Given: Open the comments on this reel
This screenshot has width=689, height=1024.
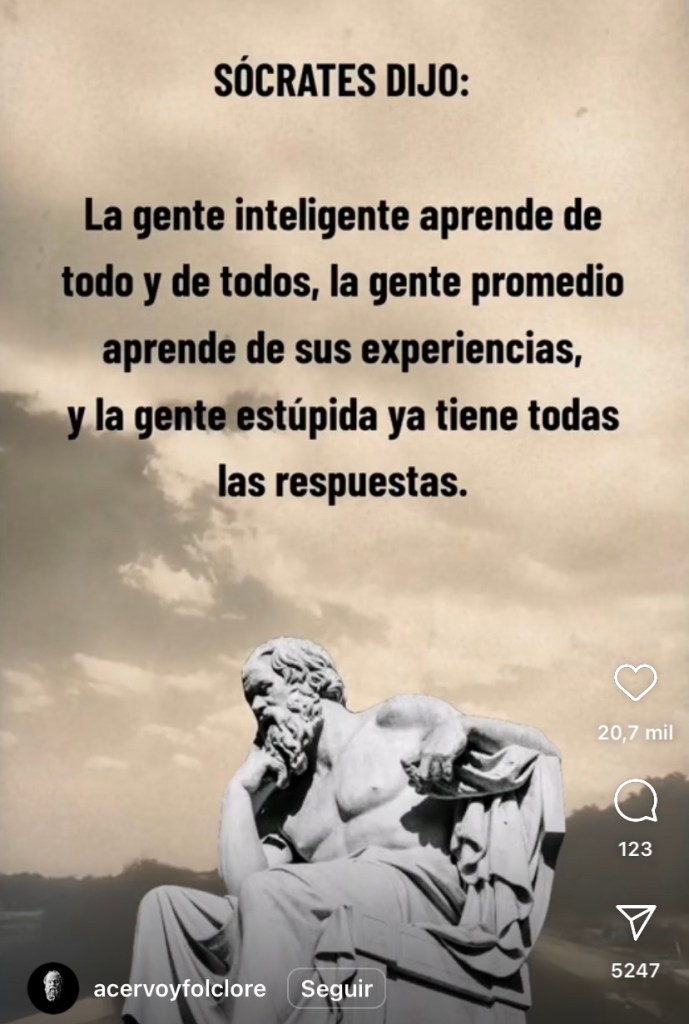Looking at the screenshot, I should tap(635, 800).
